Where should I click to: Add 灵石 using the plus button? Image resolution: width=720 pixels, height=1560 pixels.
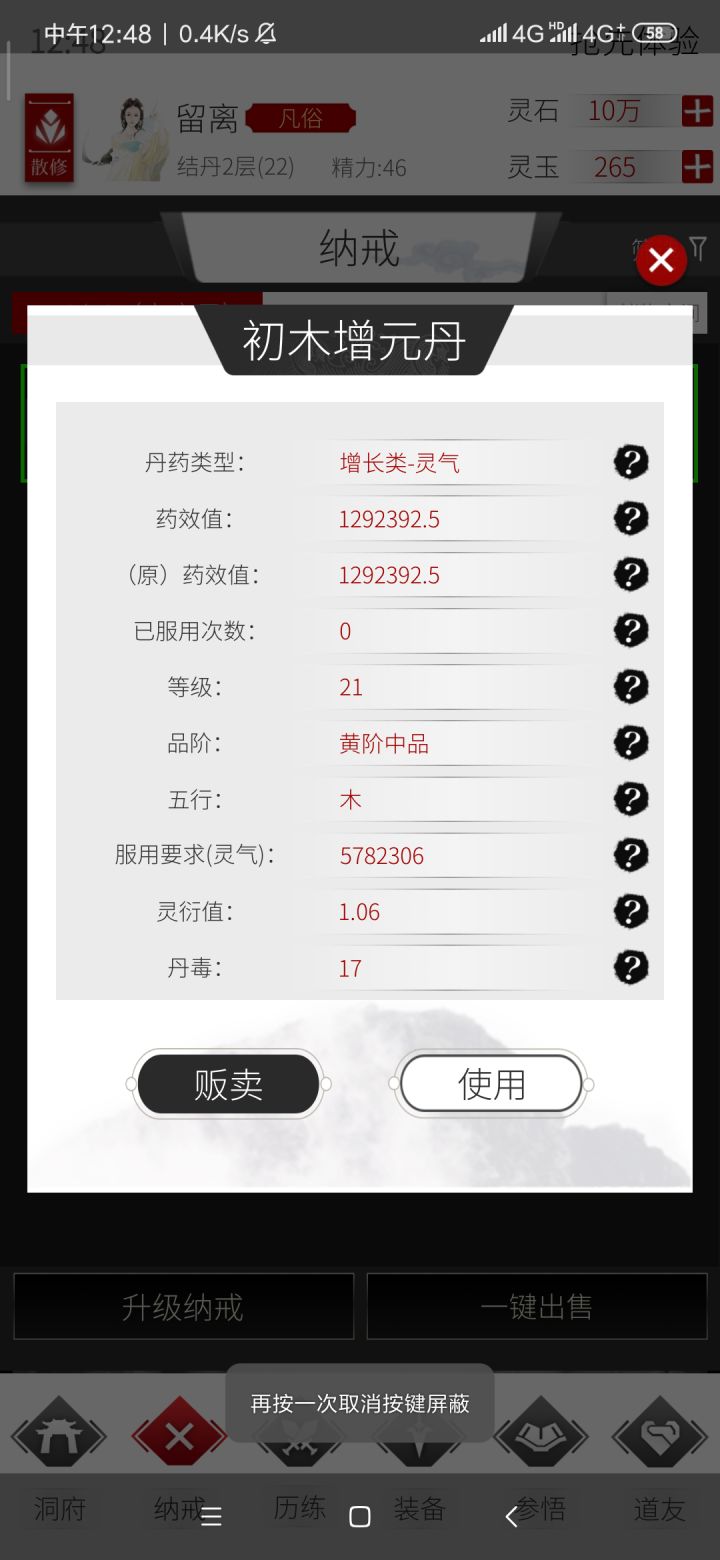click(x=697, y=110)
